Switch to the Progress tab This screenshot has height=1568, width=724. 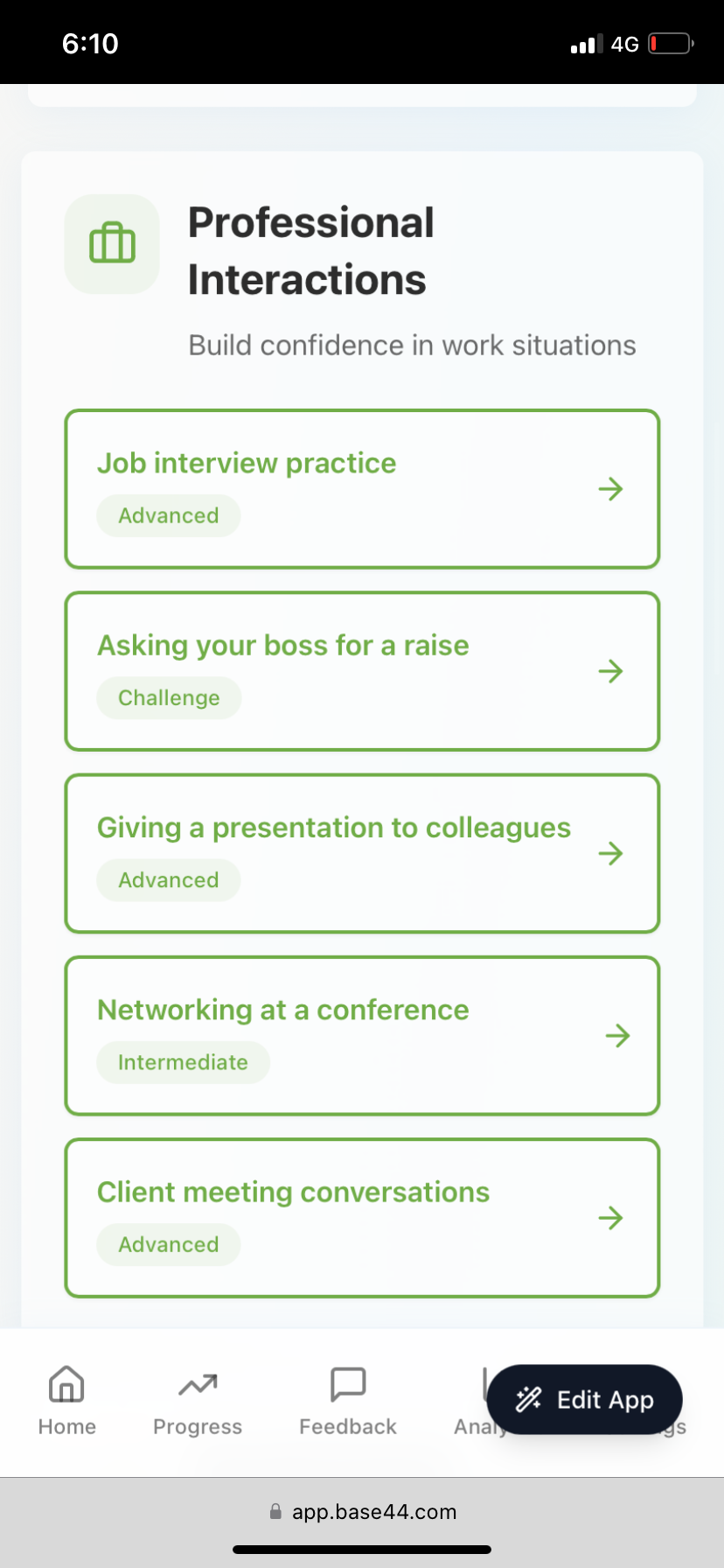pos(198,1401)
